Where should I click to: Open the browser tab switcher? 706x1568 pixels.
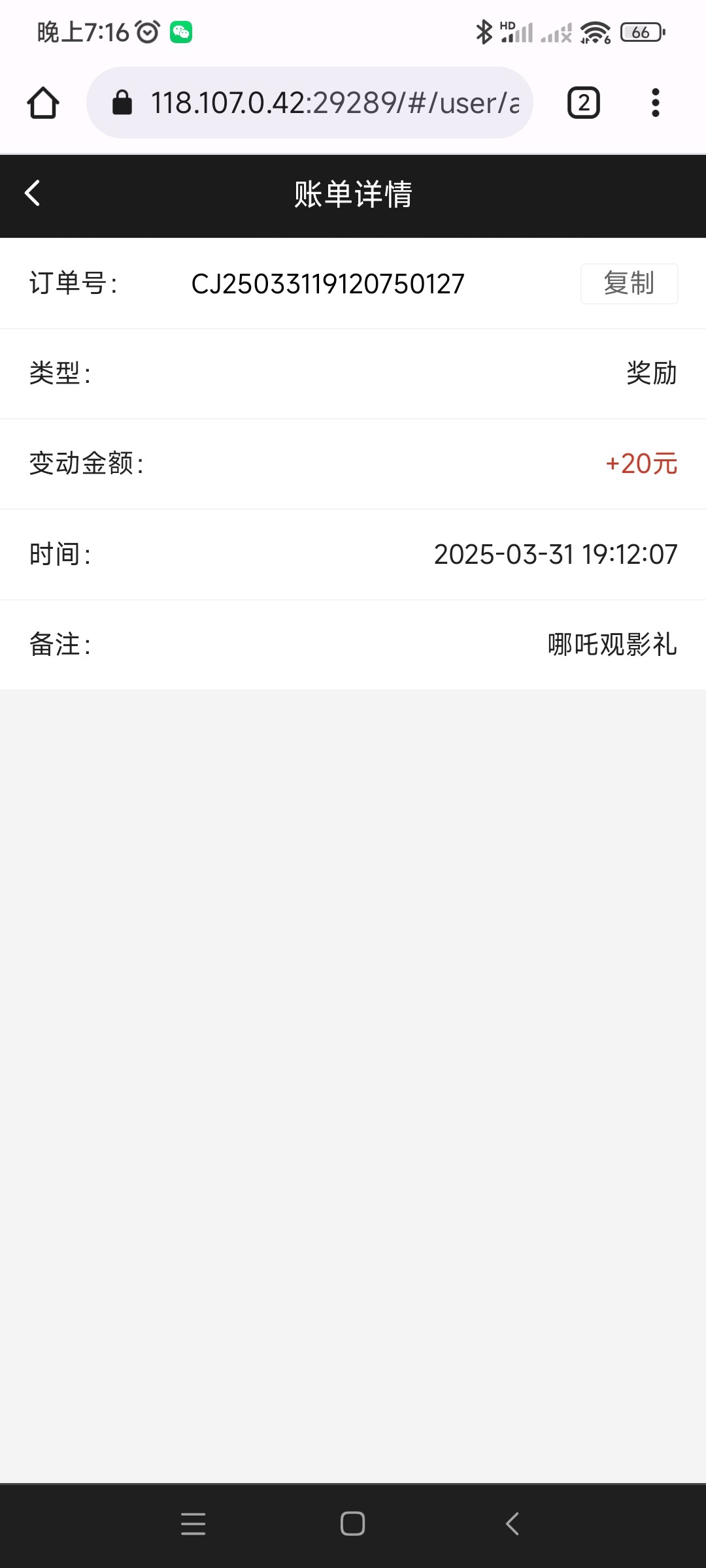[583, 103]
